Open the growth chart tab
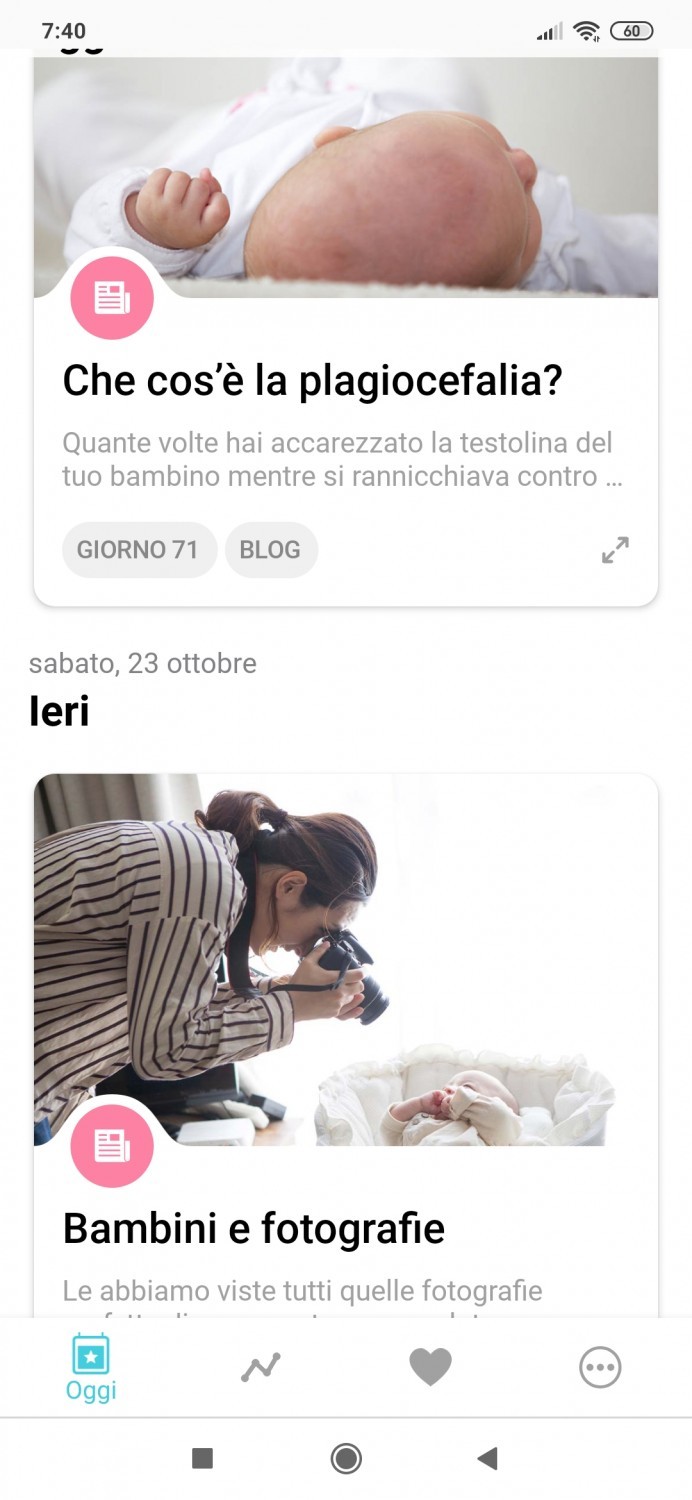The image size is (692, 1500). point(261,1367)
